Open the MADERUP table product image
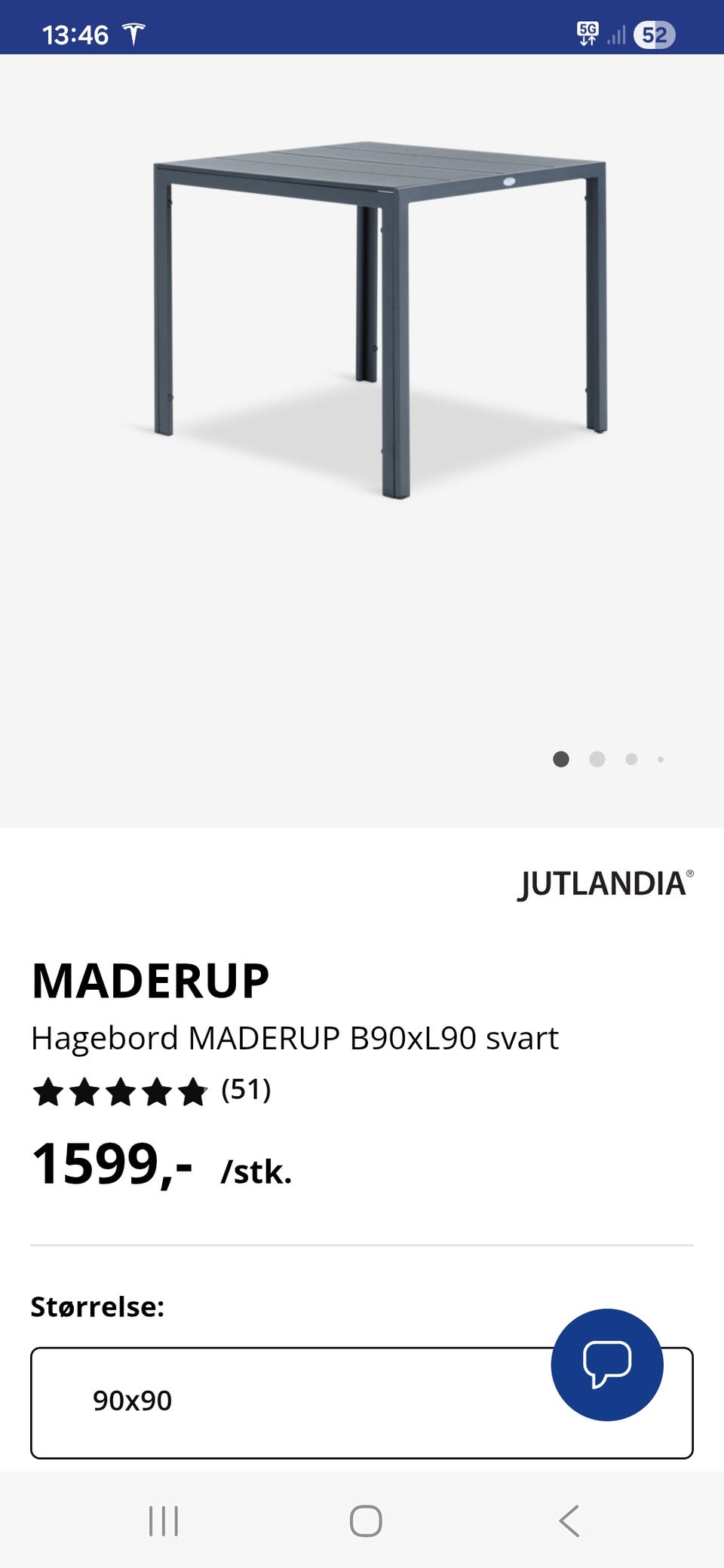 click(380, 320)
